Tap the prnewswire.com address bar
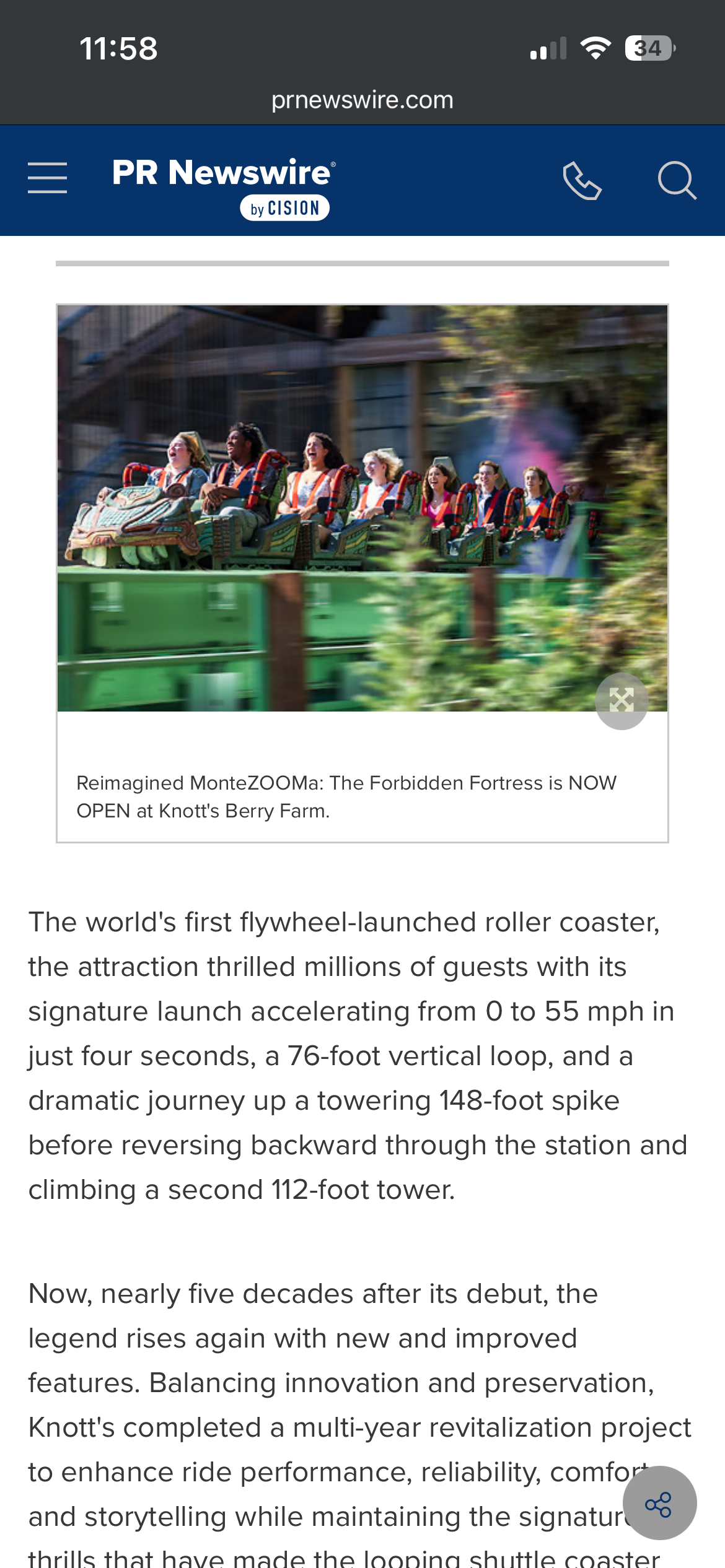Image resolution: width=725 pixels, height=1568 pixels. (362, 100)
